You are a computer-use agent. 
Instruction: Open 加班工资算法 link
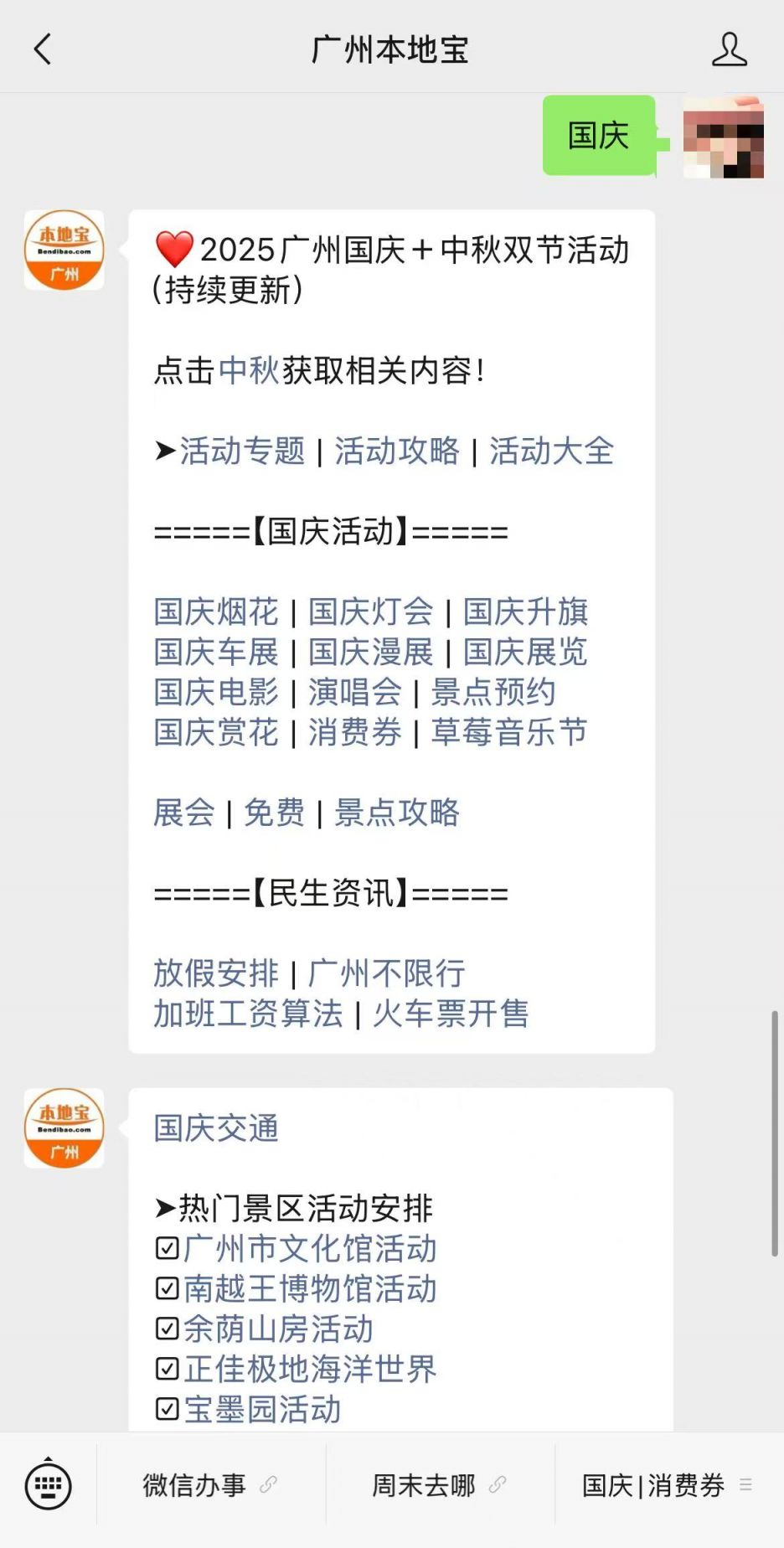pos(248,1014)
